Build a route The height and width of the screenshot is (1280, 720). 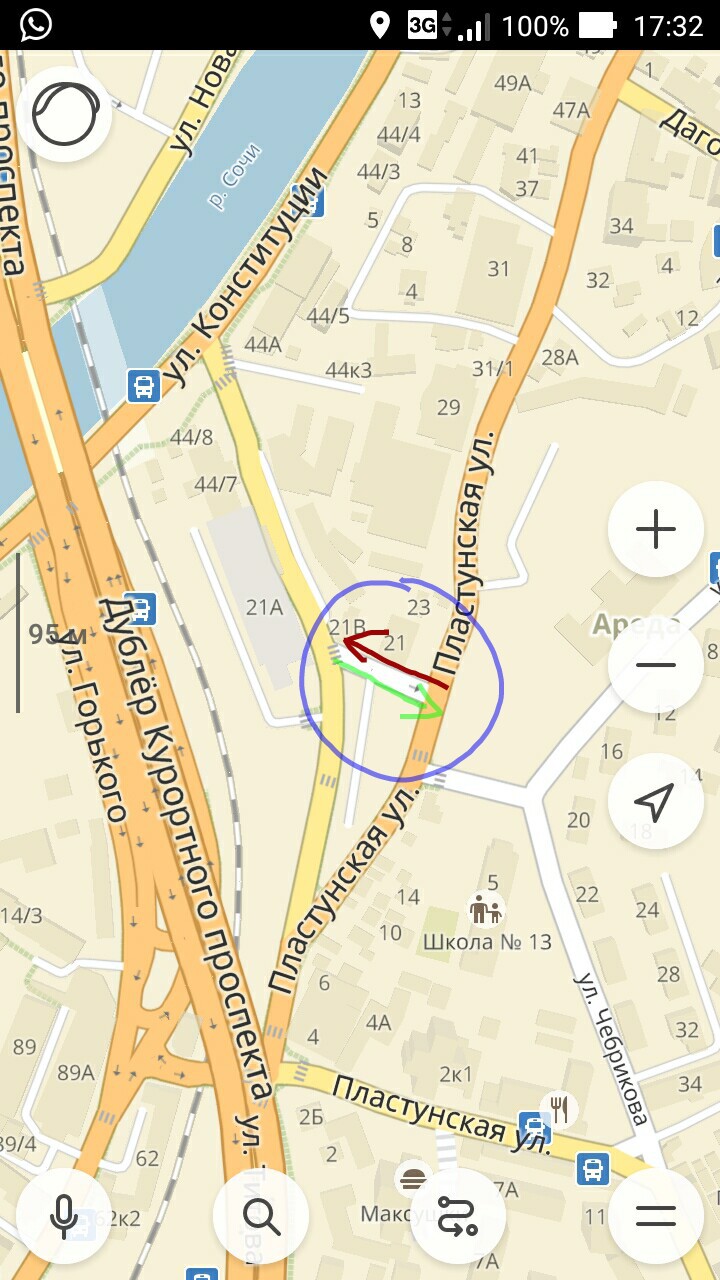458,1216
